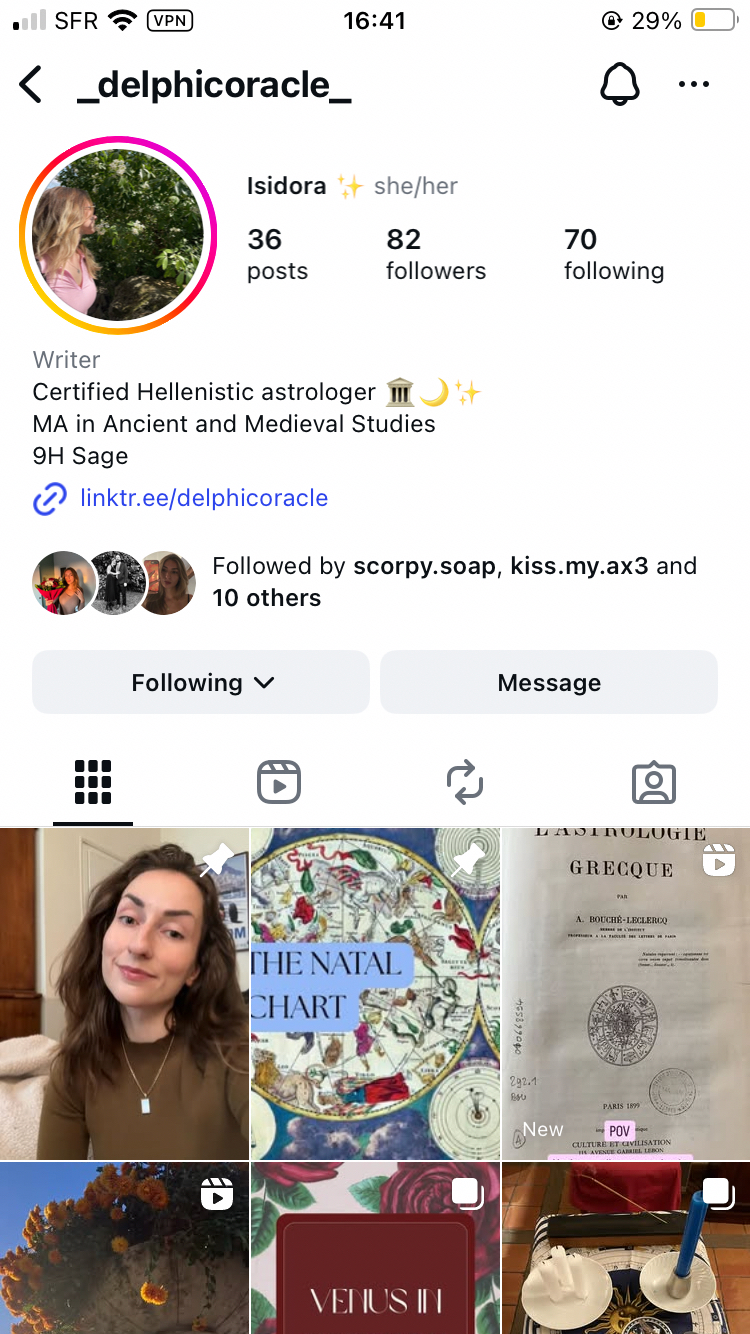This screenshot has height=1334, width=750.
Task: Open the 70 following list
Action: [x=613, y=253]
